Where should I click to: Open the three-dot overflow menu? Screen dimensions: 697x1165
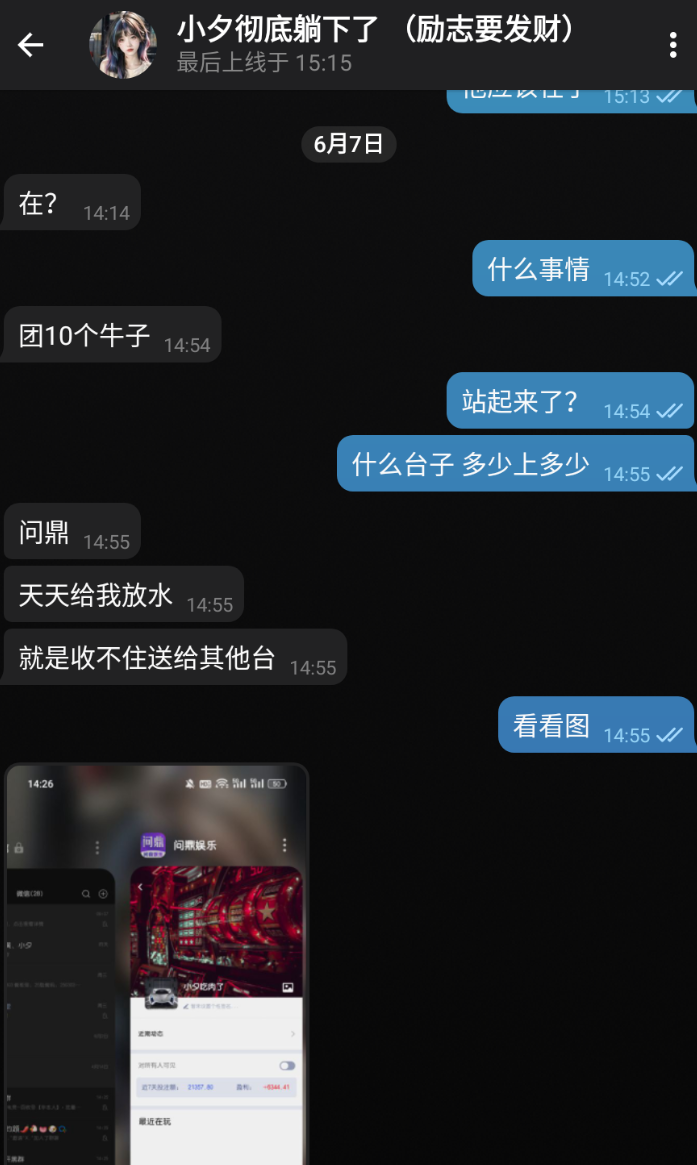tap(672, 45)
